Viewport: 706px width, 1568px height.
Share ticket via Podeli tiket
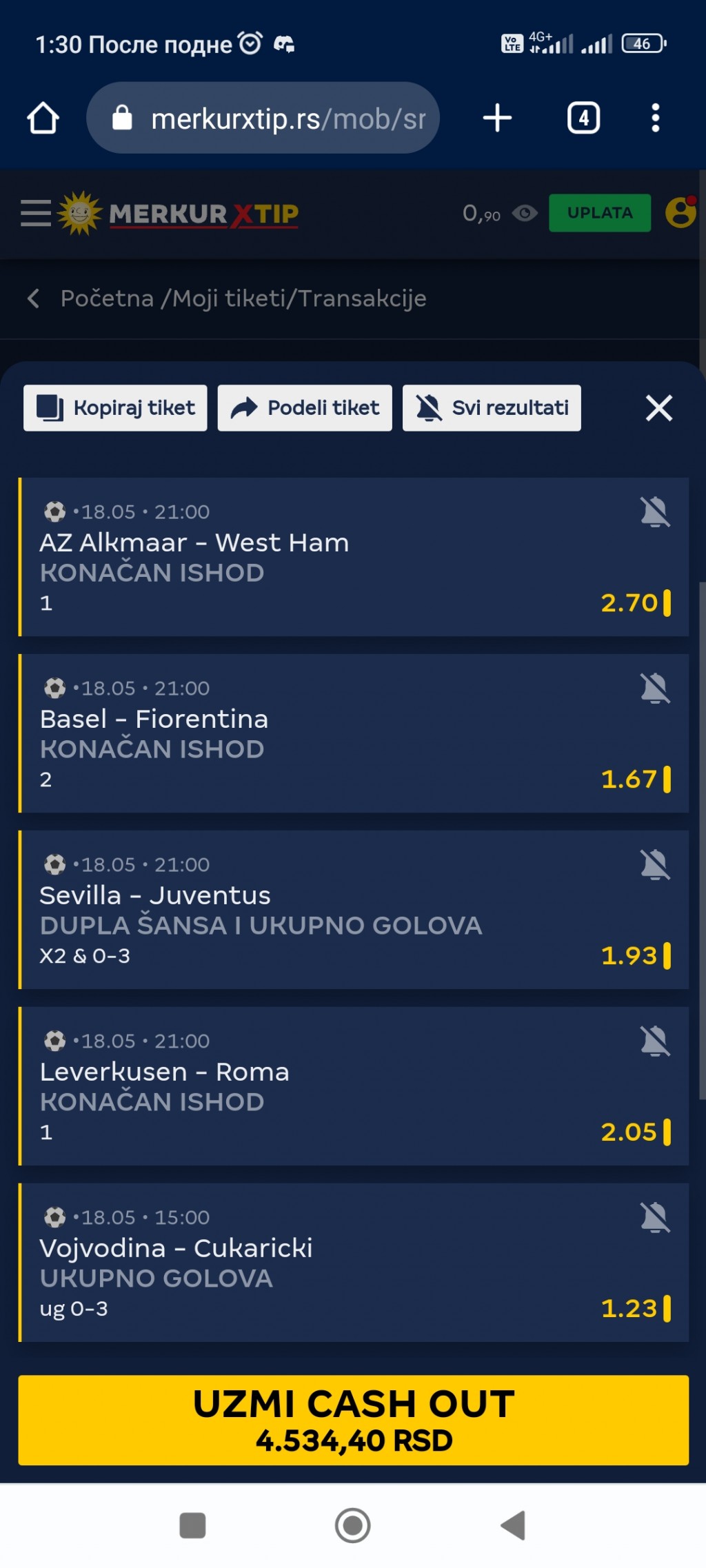[x=305, y=408]
